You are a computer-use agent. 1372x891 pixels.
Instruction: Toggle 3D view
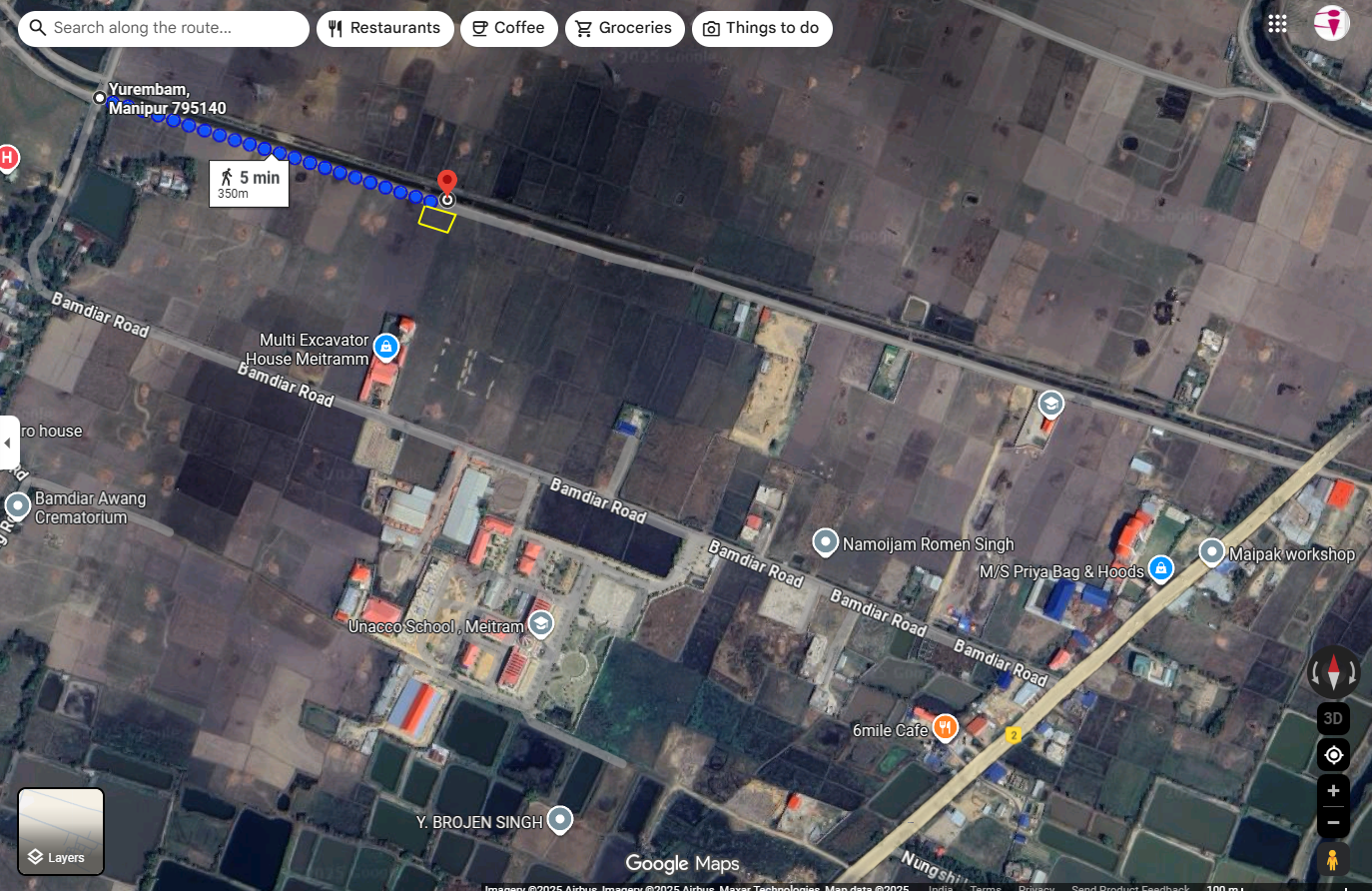(1333, 718)
